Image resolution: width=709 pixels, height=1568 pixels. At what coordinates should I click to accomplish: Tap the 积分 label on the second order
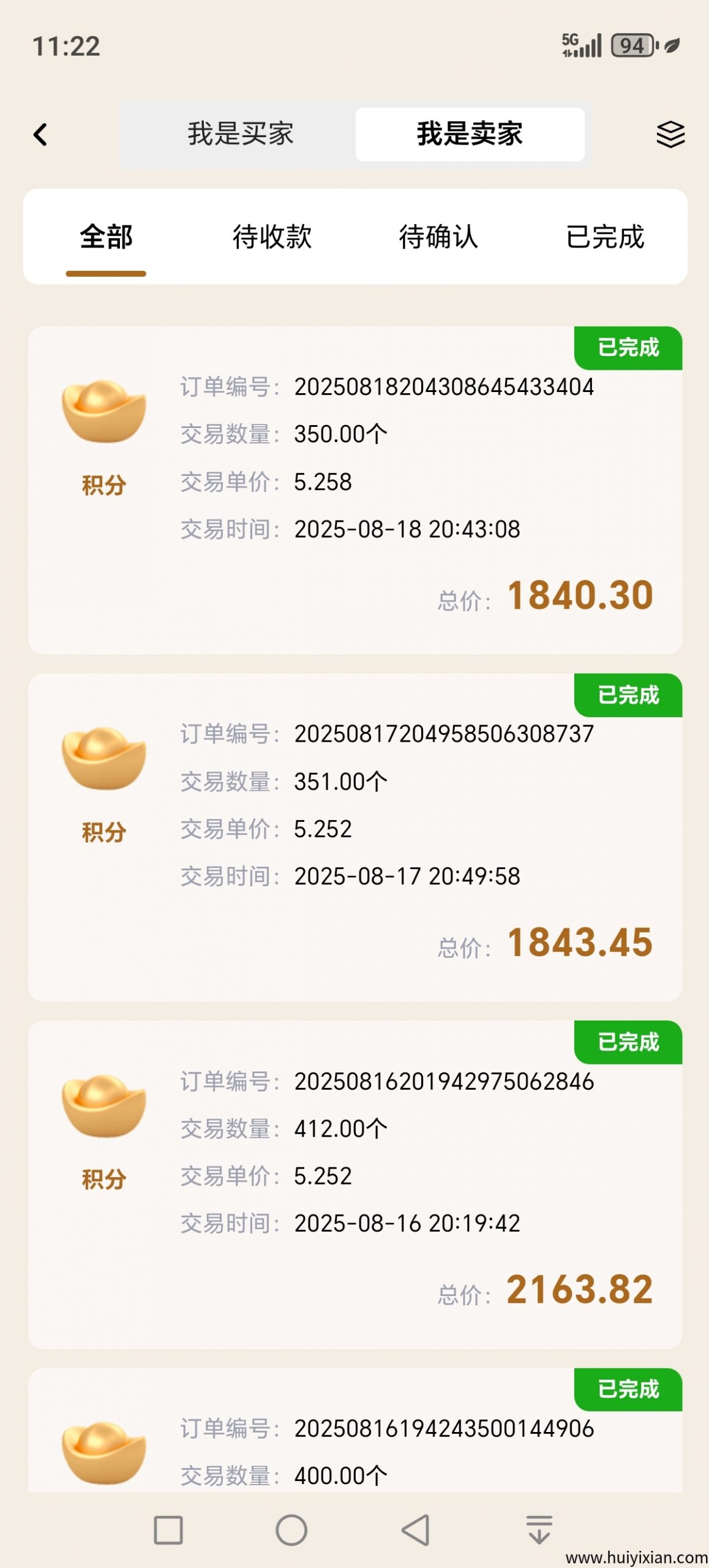104,832
